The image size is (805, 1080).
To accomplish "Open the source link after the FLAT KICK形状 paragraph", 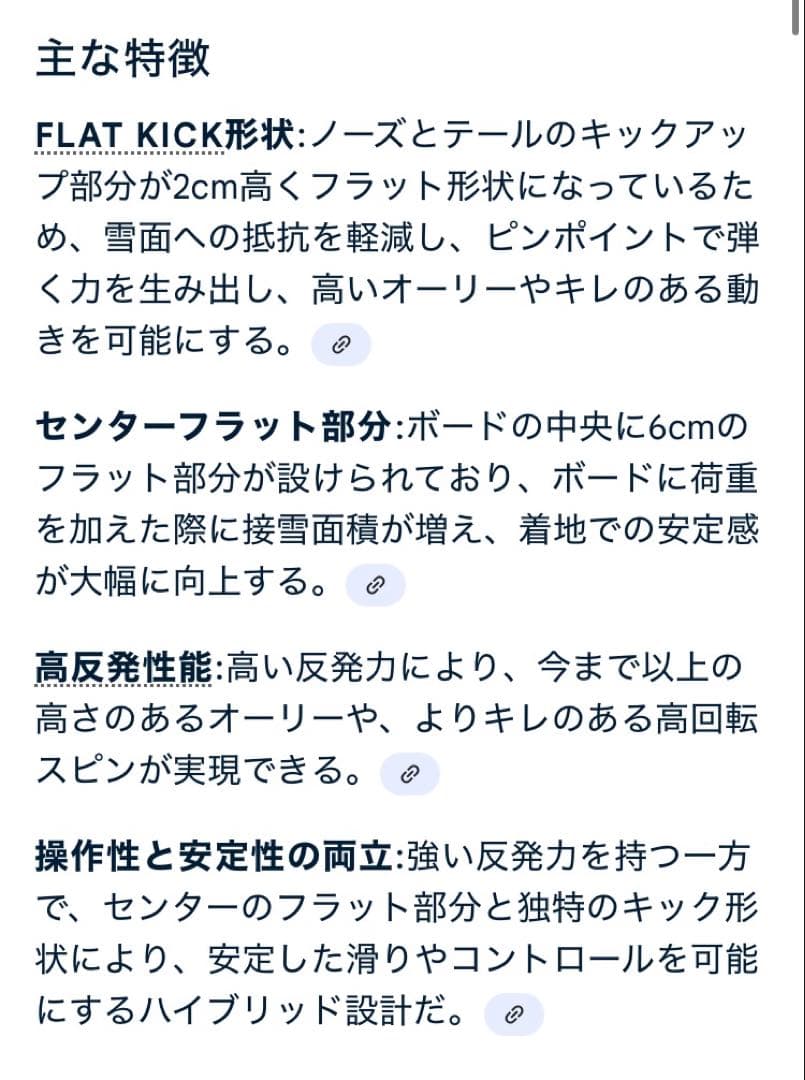I will tap(341, 345).
